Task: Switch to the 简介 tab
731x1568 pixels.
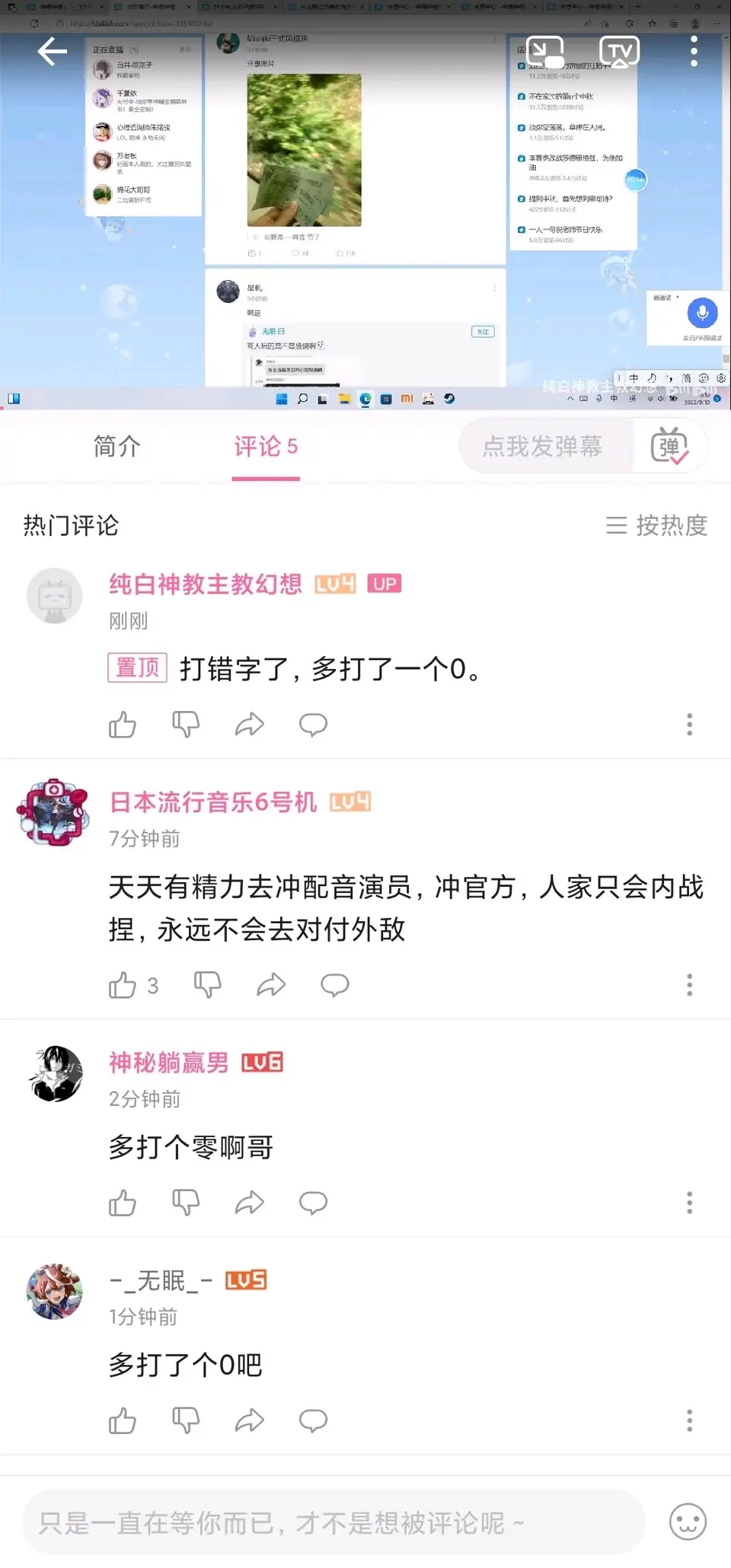Action: (117, 446)
